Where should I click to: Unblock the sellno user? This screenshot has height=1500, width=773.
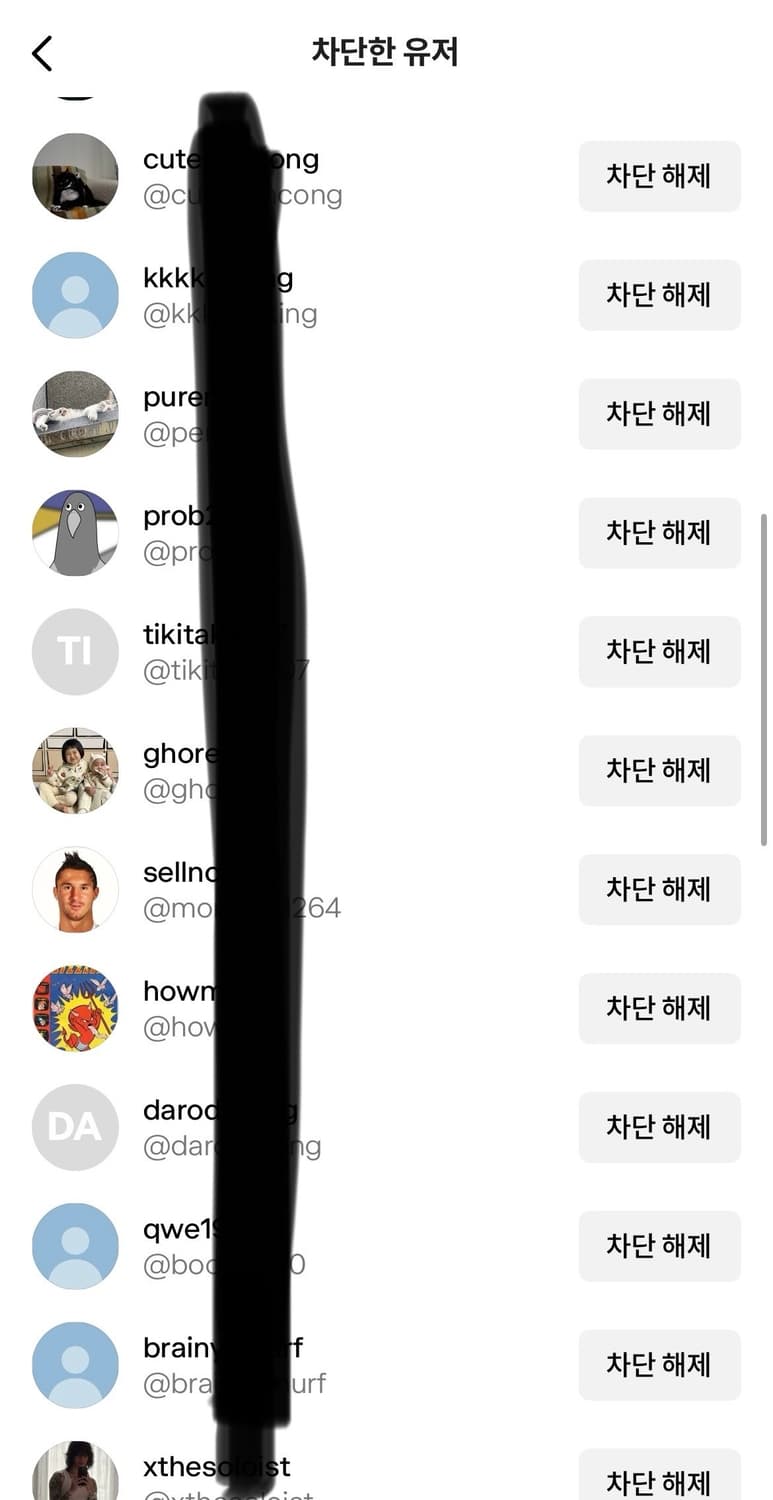click(659, 889)
